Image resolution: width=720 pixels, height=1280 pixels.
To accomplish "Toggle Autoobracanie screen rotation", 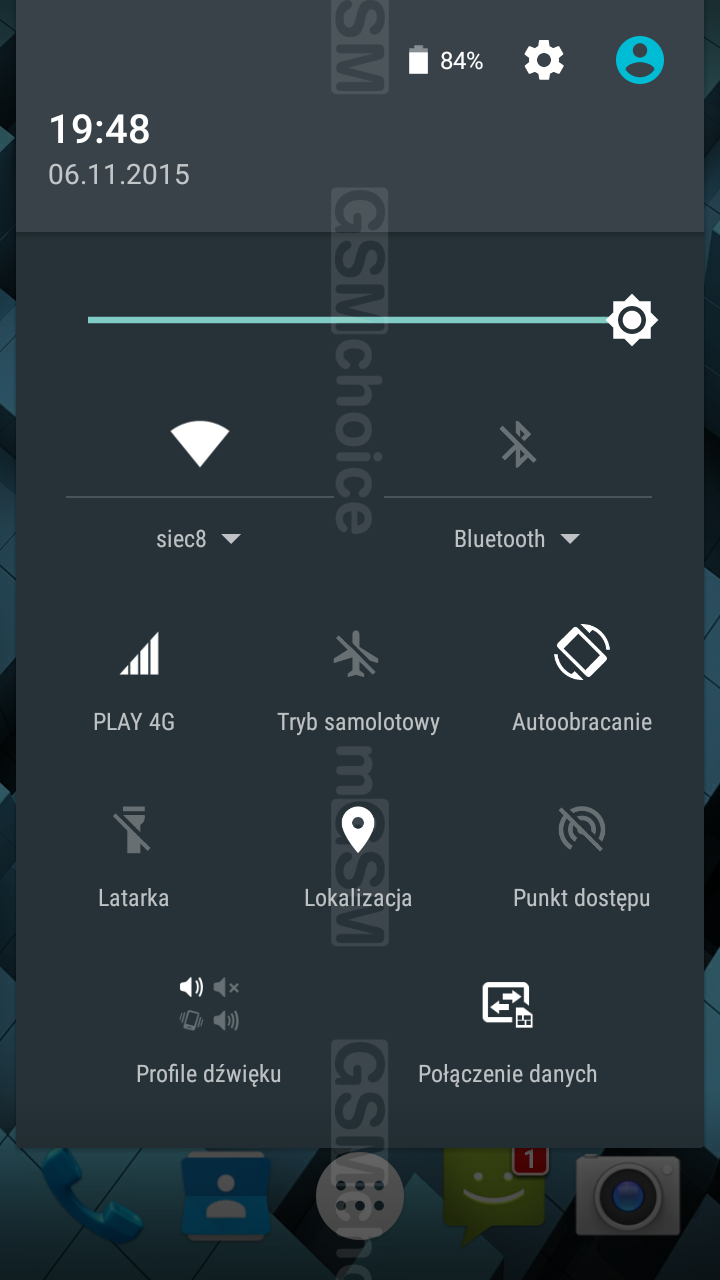I will 582,678.
